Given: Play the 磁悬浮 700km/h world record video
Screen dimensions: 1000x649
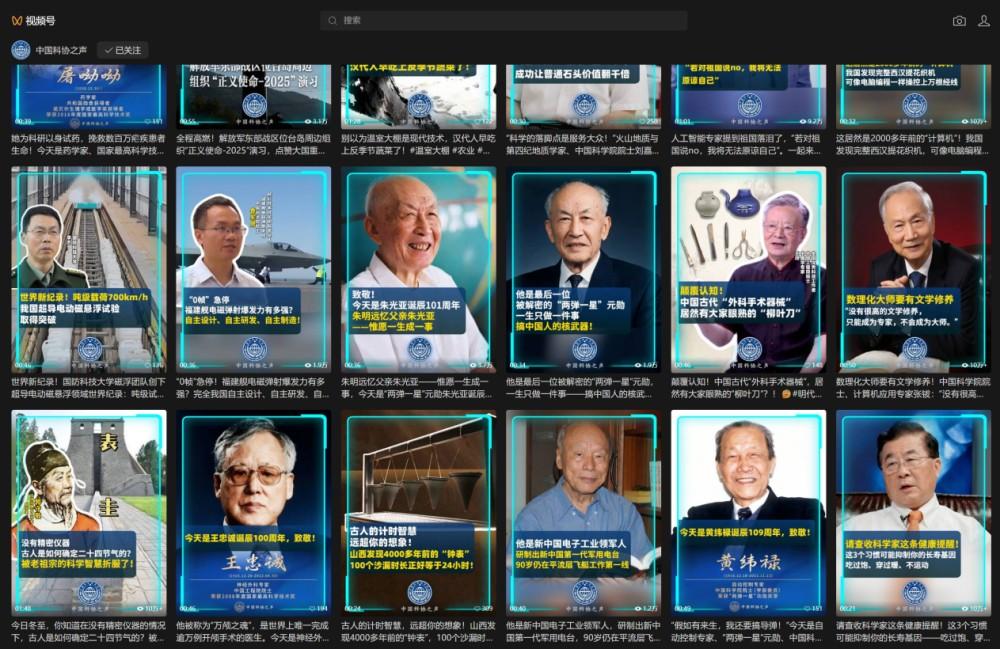Looking at the screenshot, I should [89, 268].
